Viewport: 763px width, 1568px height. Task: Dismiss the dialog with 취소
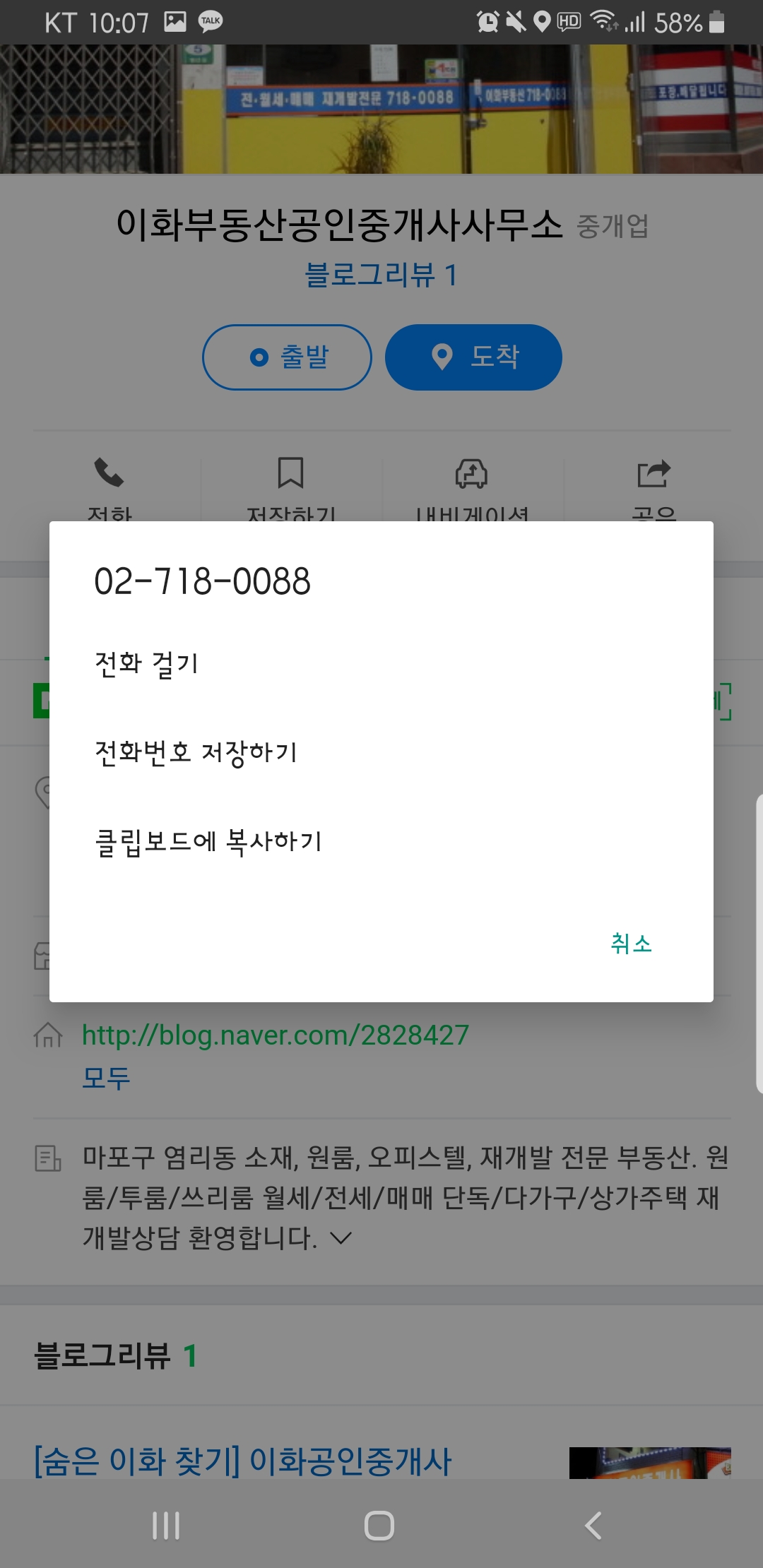click(x=631, y=944)
